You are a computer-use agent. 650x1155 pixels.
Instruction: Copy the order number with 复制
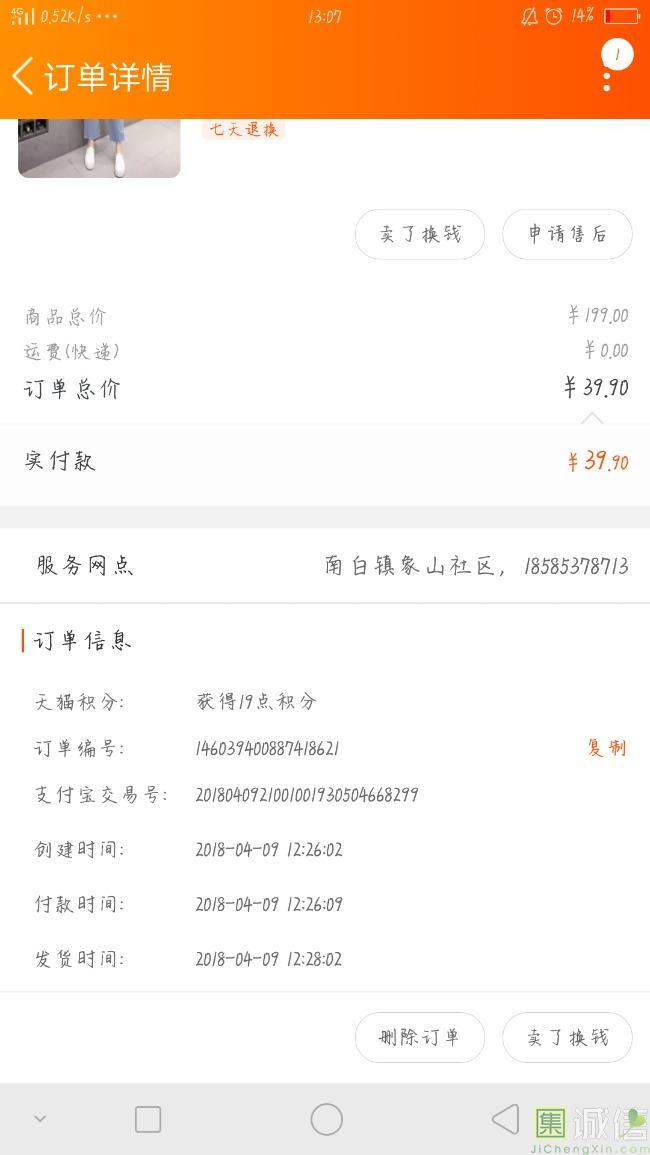(606, 748)
